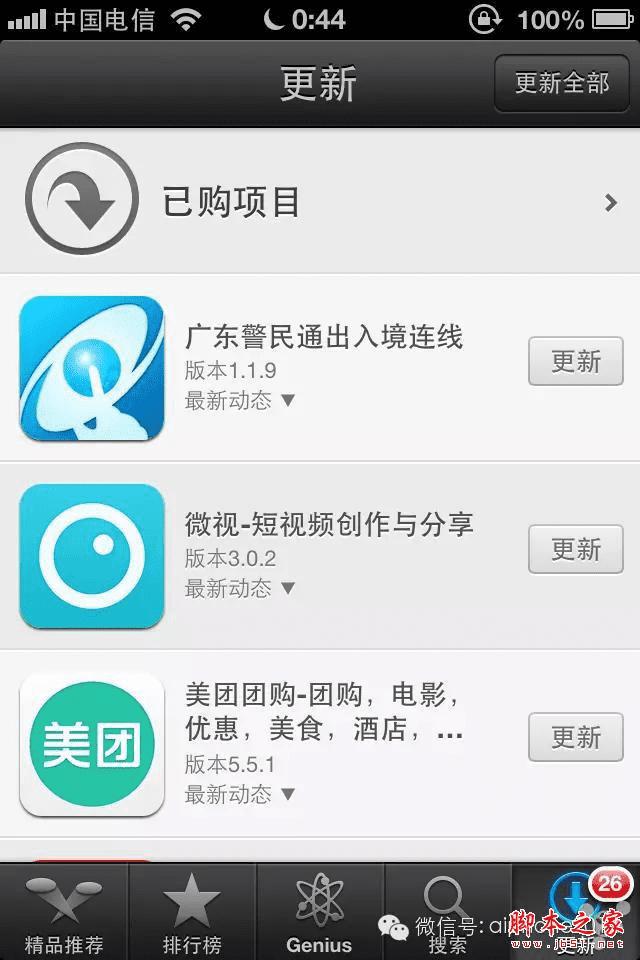The height and width of the screenshot is (960, 640).
Task: Open the 广东警民通出入境连线 app icon
Action: tap(92, 368)
